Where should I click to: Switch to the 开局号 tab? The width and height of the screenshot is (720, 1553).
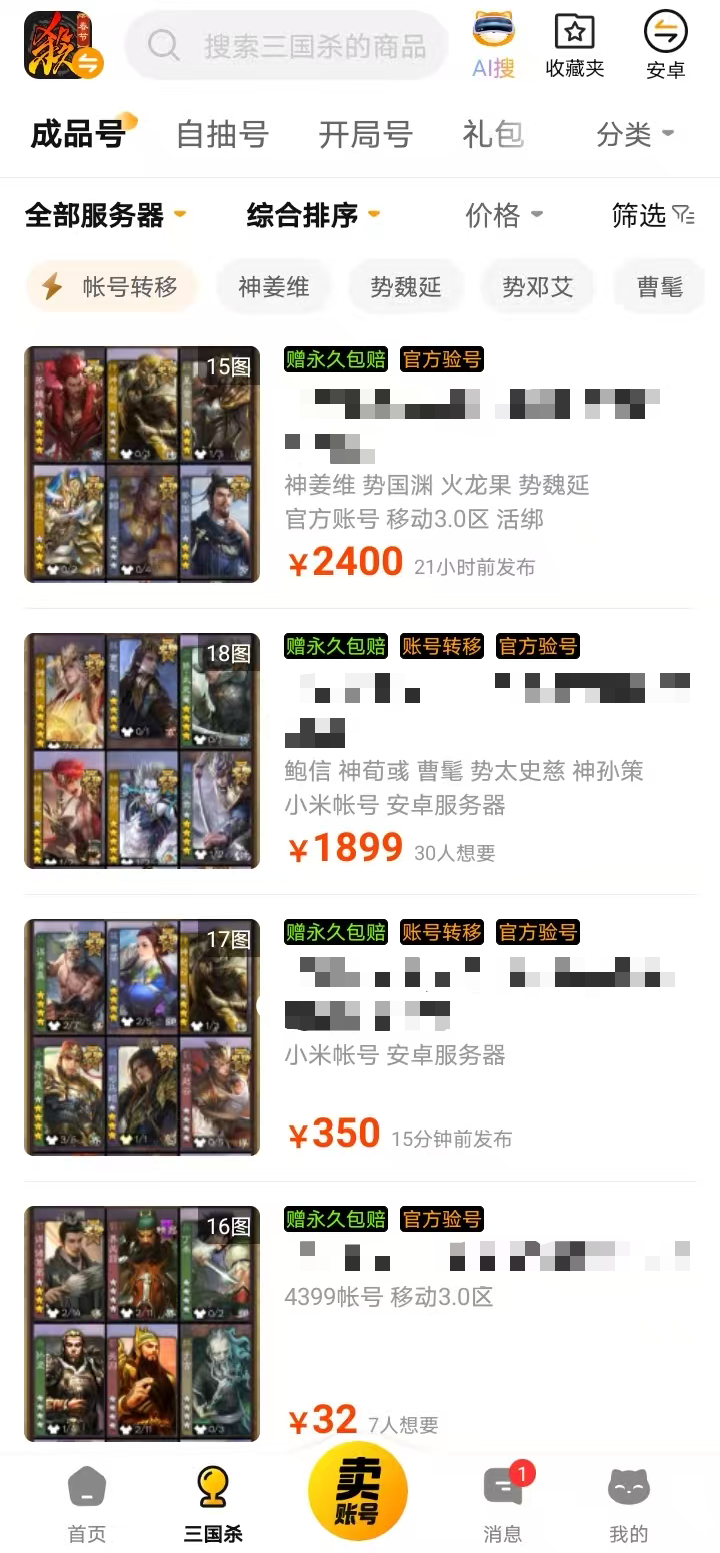pos(365,134)
